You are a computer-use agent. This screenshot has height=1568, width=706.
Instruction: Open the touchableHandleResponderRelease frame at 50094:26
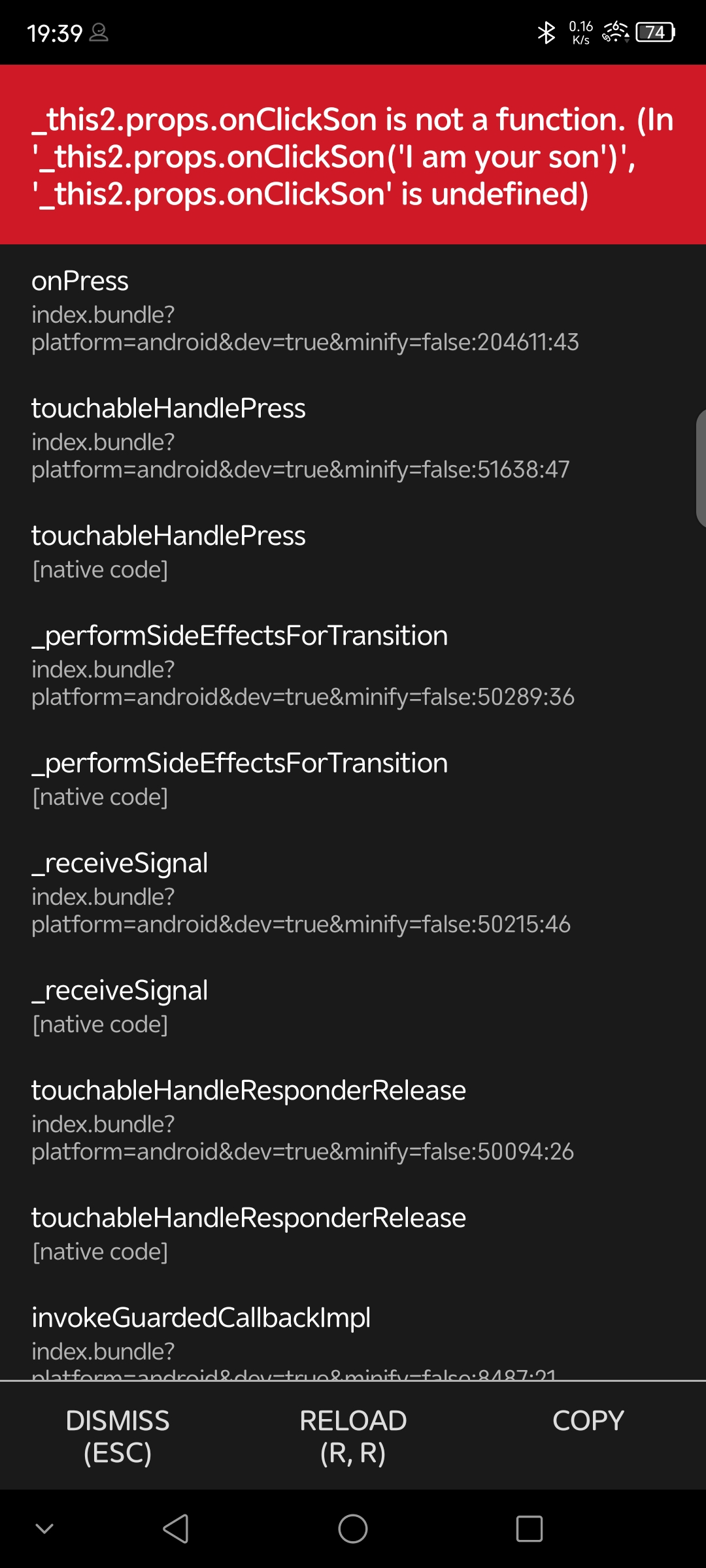point(303,1120)
